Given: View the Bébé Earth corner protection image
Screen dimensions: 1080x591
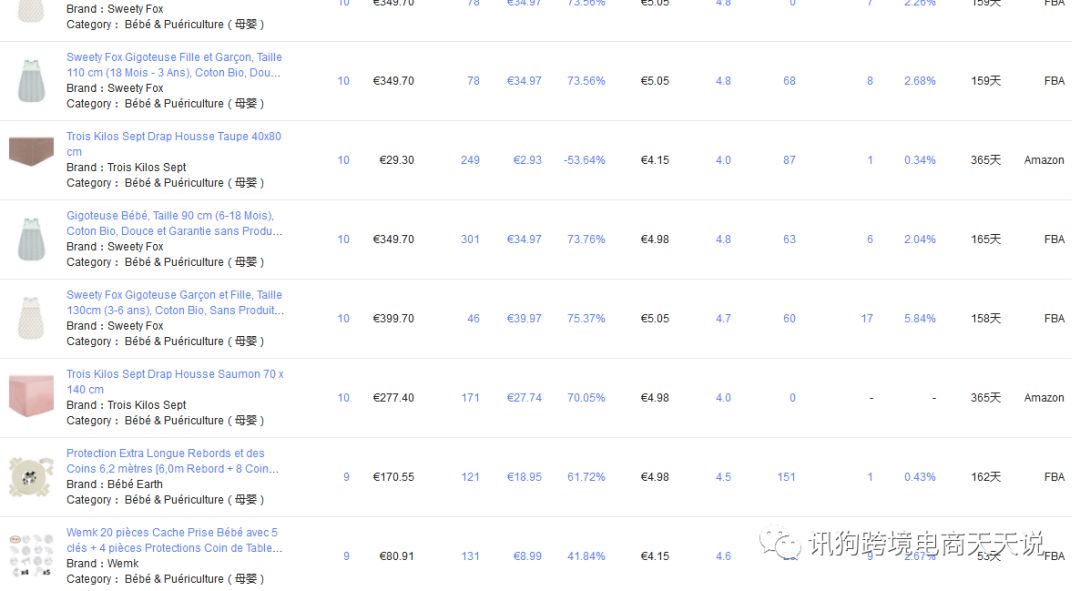Looking at the screenshot, I should click(31, 477).
